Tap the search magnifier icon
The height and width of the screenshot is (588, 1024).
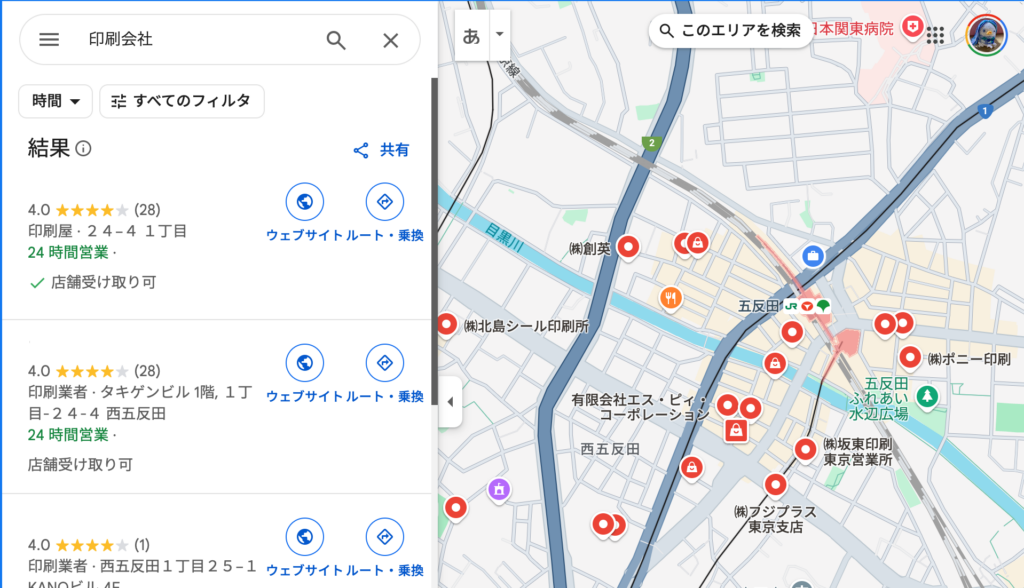click(336, 40)
